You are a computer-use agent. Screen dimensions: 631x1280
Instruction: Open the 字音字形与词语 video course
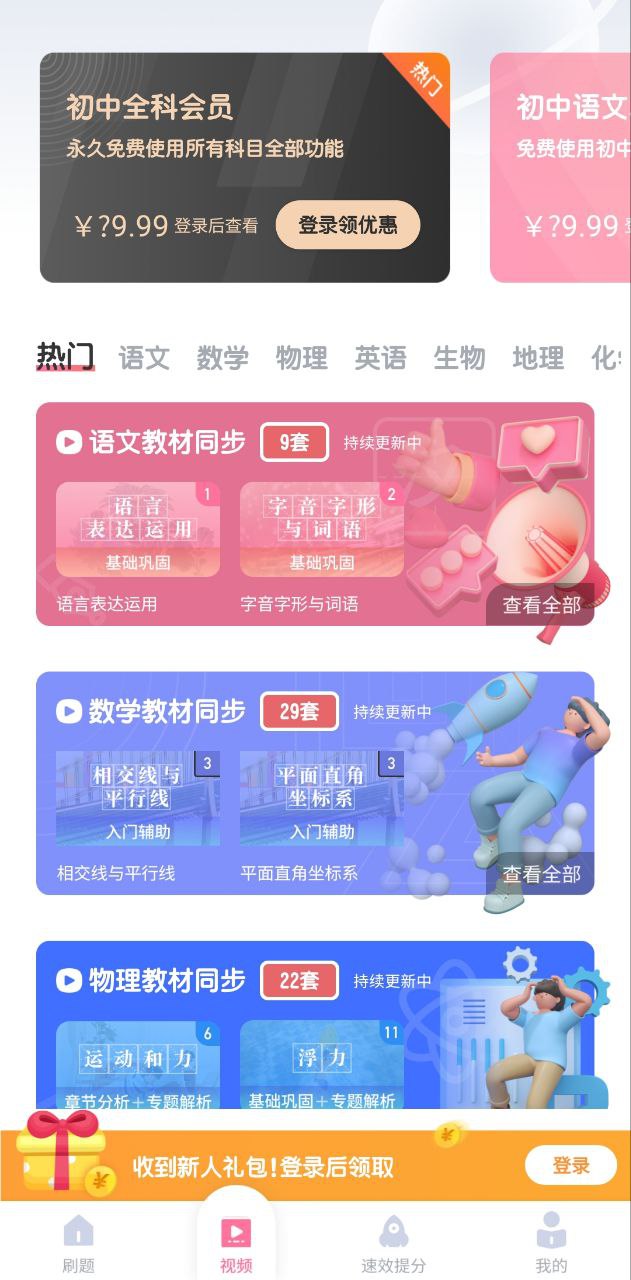pos(322,530)
